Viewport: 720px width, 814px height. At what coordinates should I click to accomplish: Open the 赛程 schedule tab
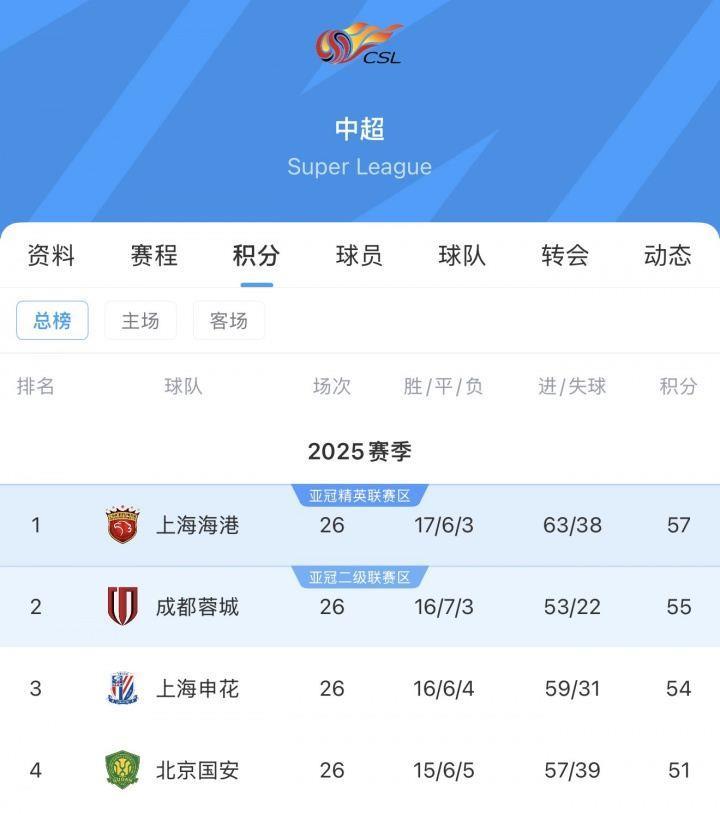(x=154, y=256)
